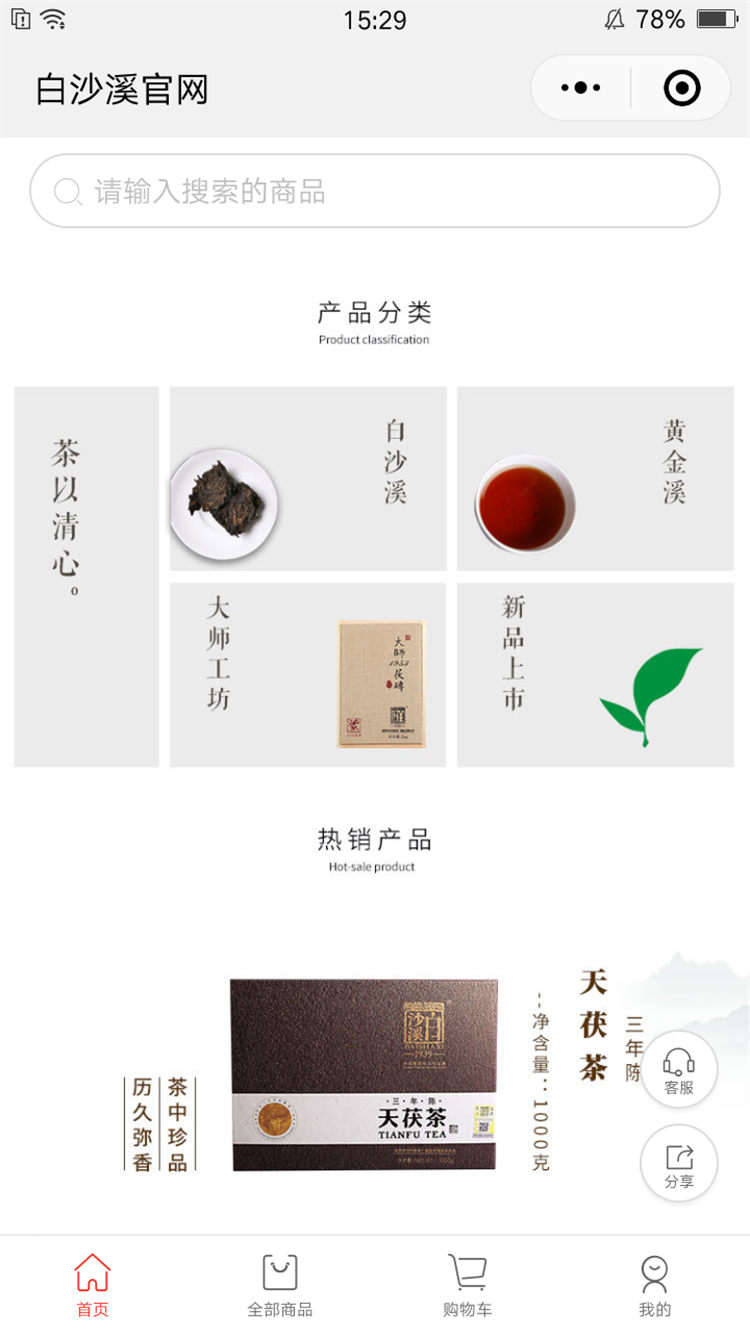Tap the product search box
This screenshot has width=750, height=1334.
[375, 191]
